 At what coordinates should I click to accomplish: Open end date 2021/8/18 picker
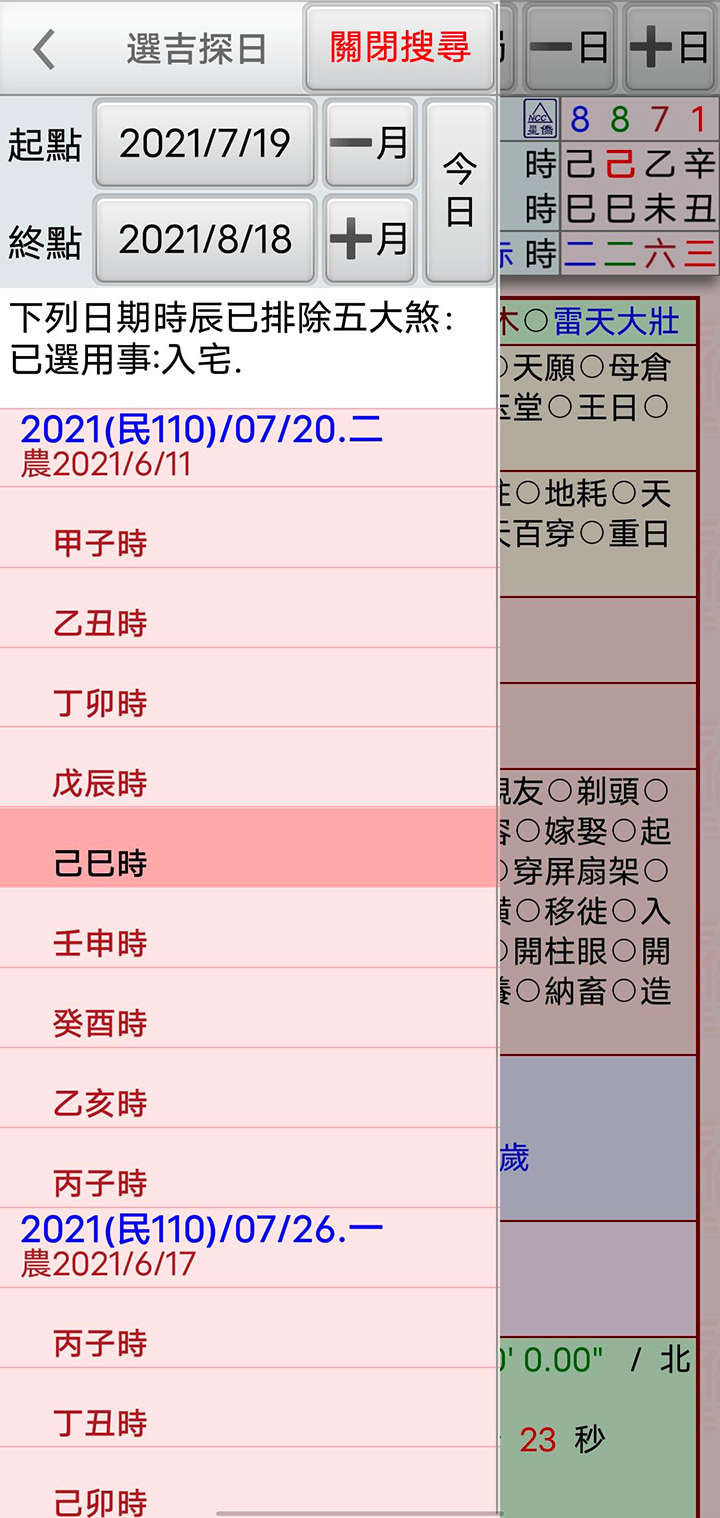(x=205, y=239)
